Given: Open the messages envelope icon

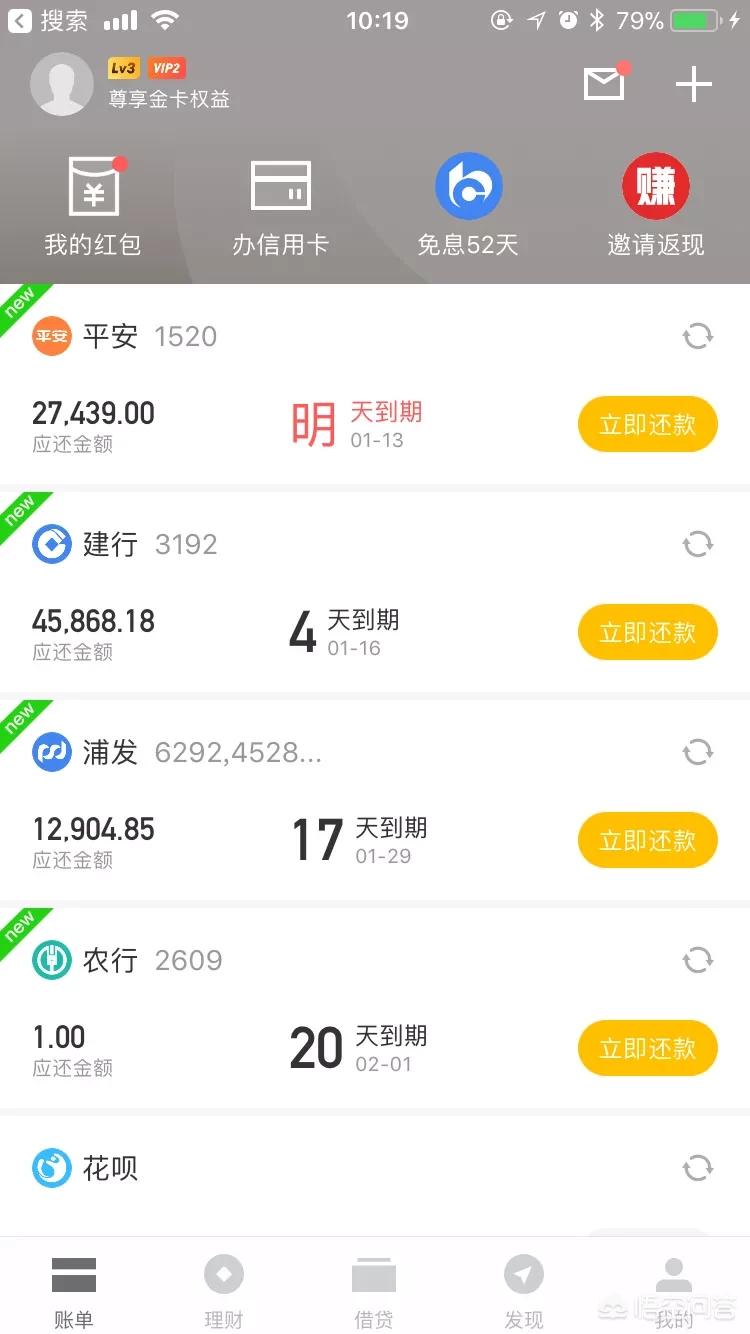Looking at the screenshot, I should pyautogui.click(x=604, y=85).
